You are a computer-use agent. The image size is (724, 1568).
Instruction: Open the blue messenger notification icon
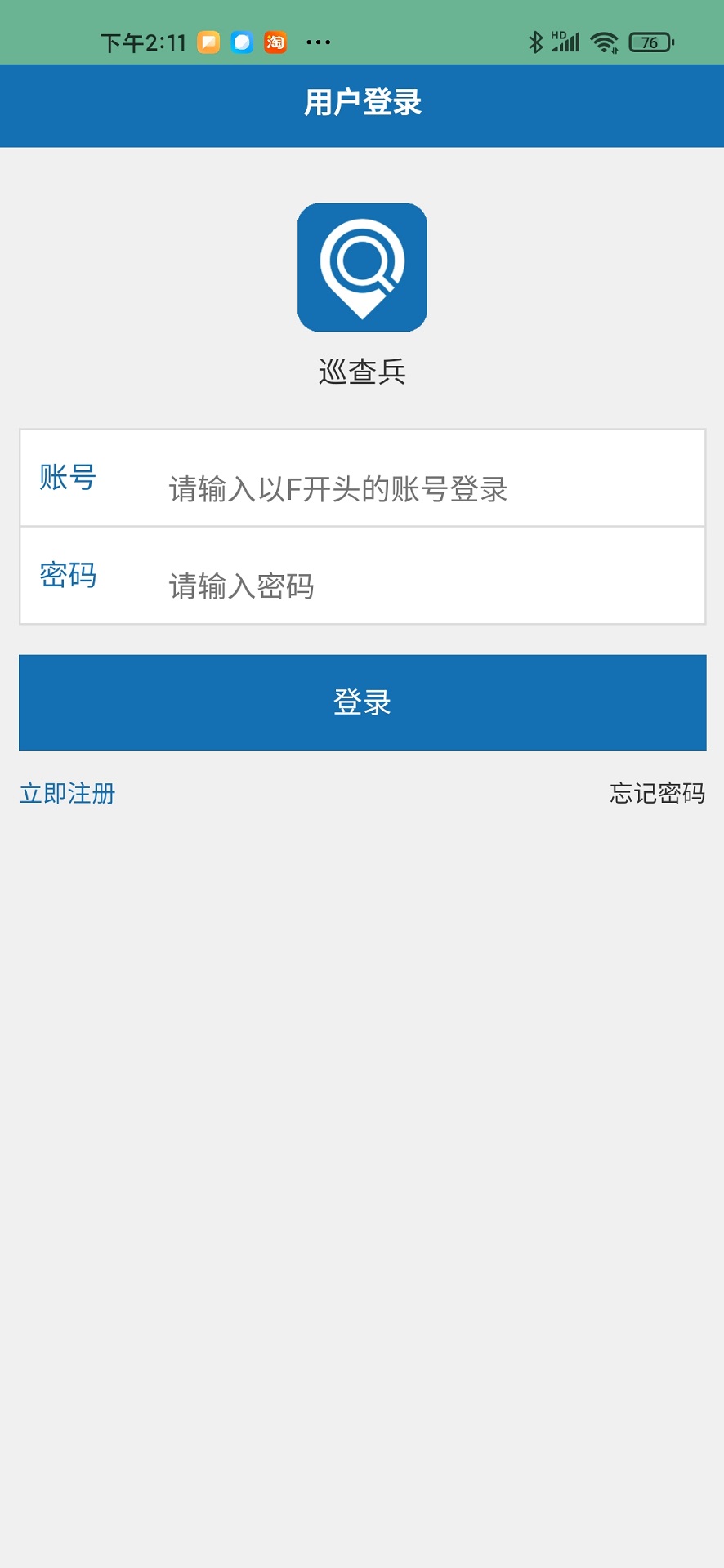tap(241, 41)
